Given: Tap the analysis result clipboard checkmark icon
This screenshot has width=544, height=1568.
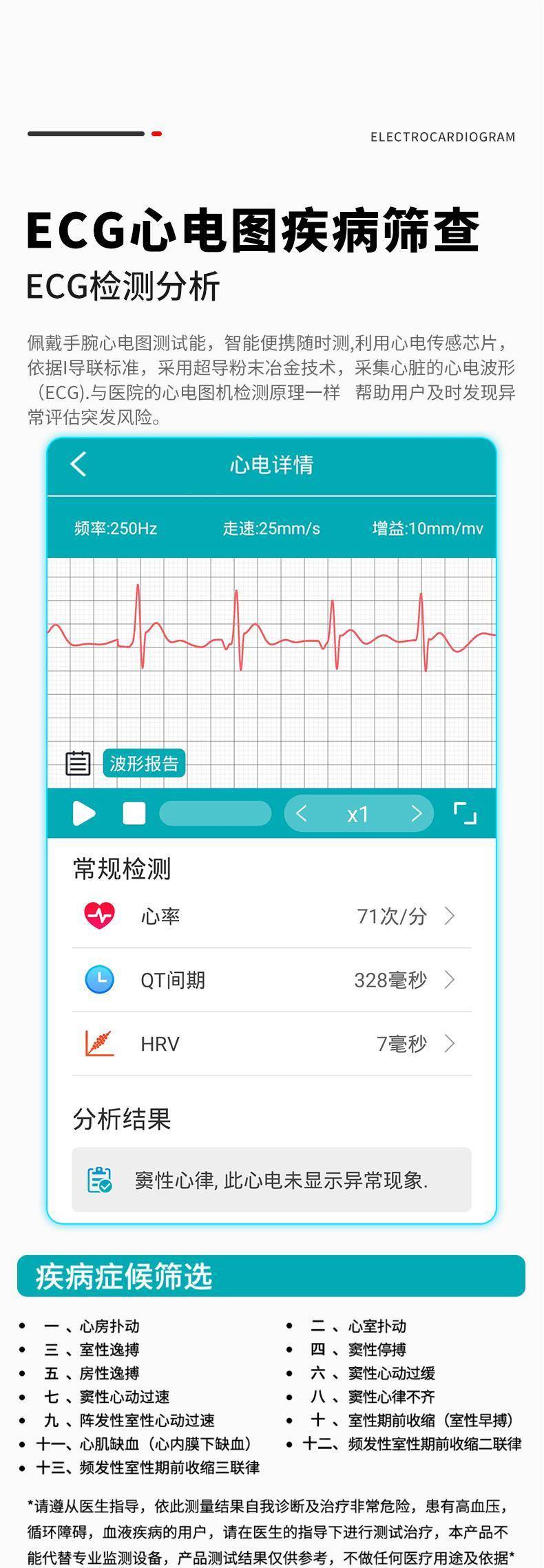Looking at the screenshot, I should click(101, 1181).
